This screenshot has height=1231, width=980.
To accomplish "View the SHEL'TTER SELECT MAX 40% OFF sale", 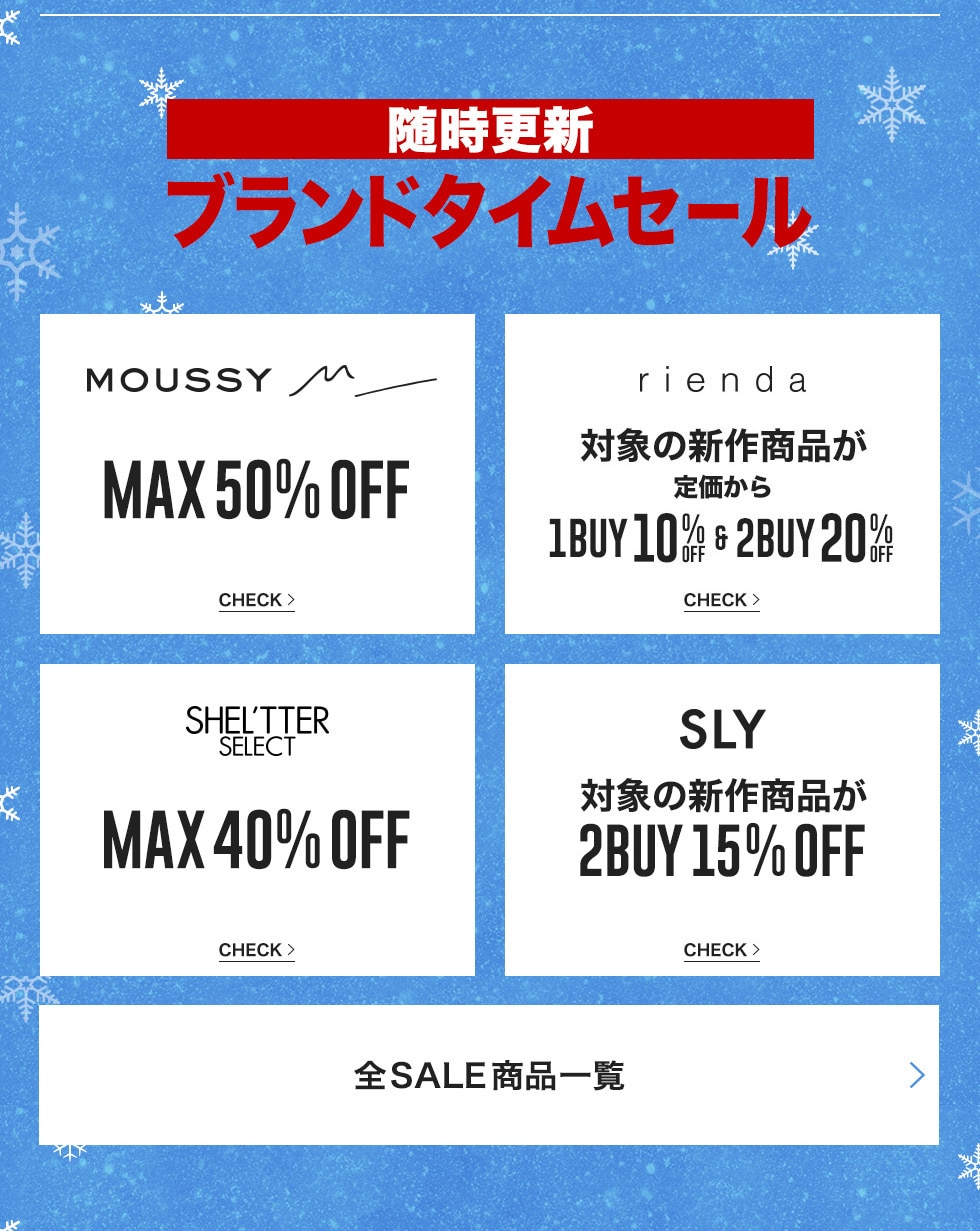I will pyautogui.click(x=257, y=950).
